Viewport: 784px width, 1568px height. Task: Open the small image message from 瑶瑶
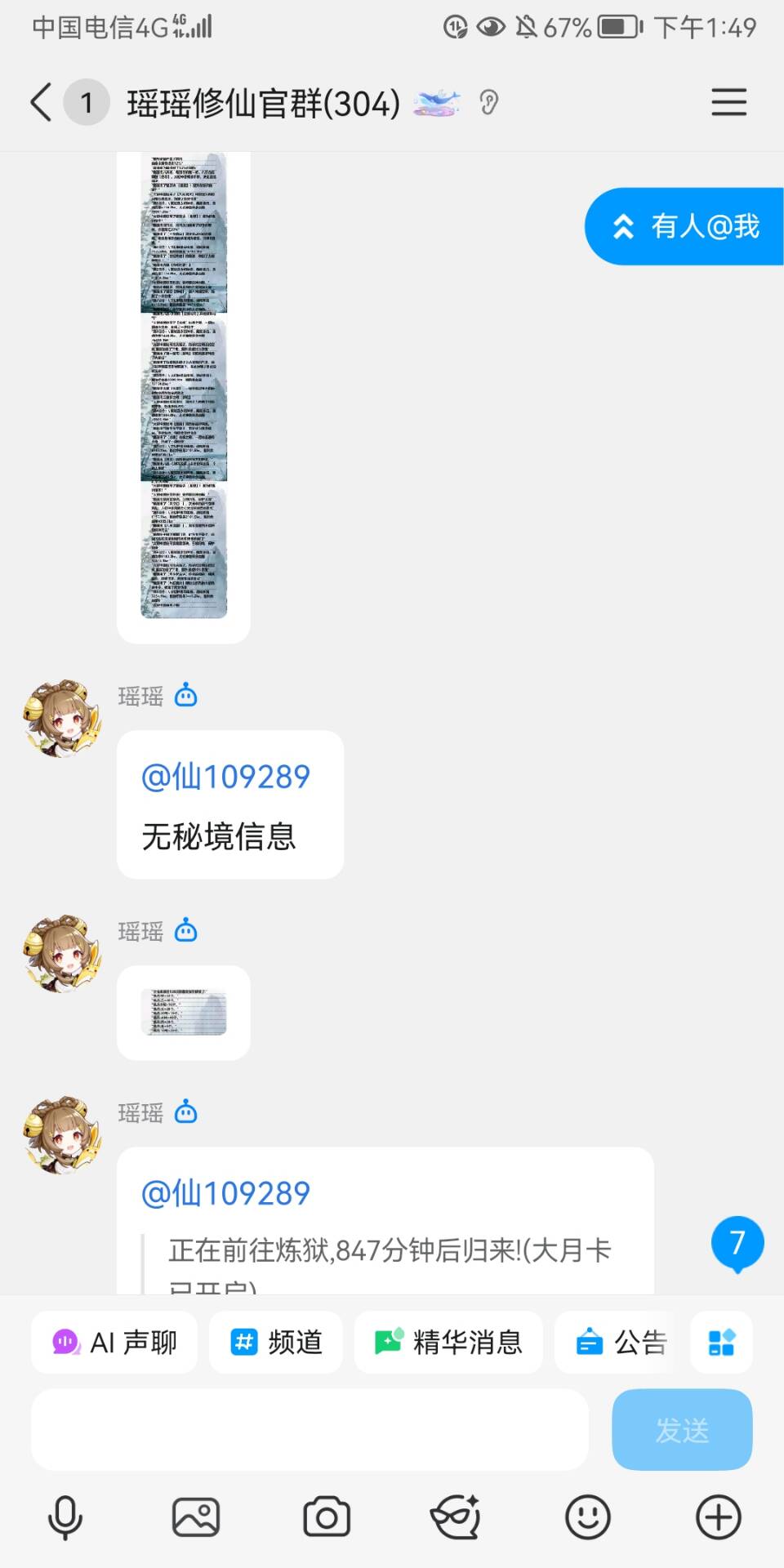pyautogui.click(x=184, y=1013)
